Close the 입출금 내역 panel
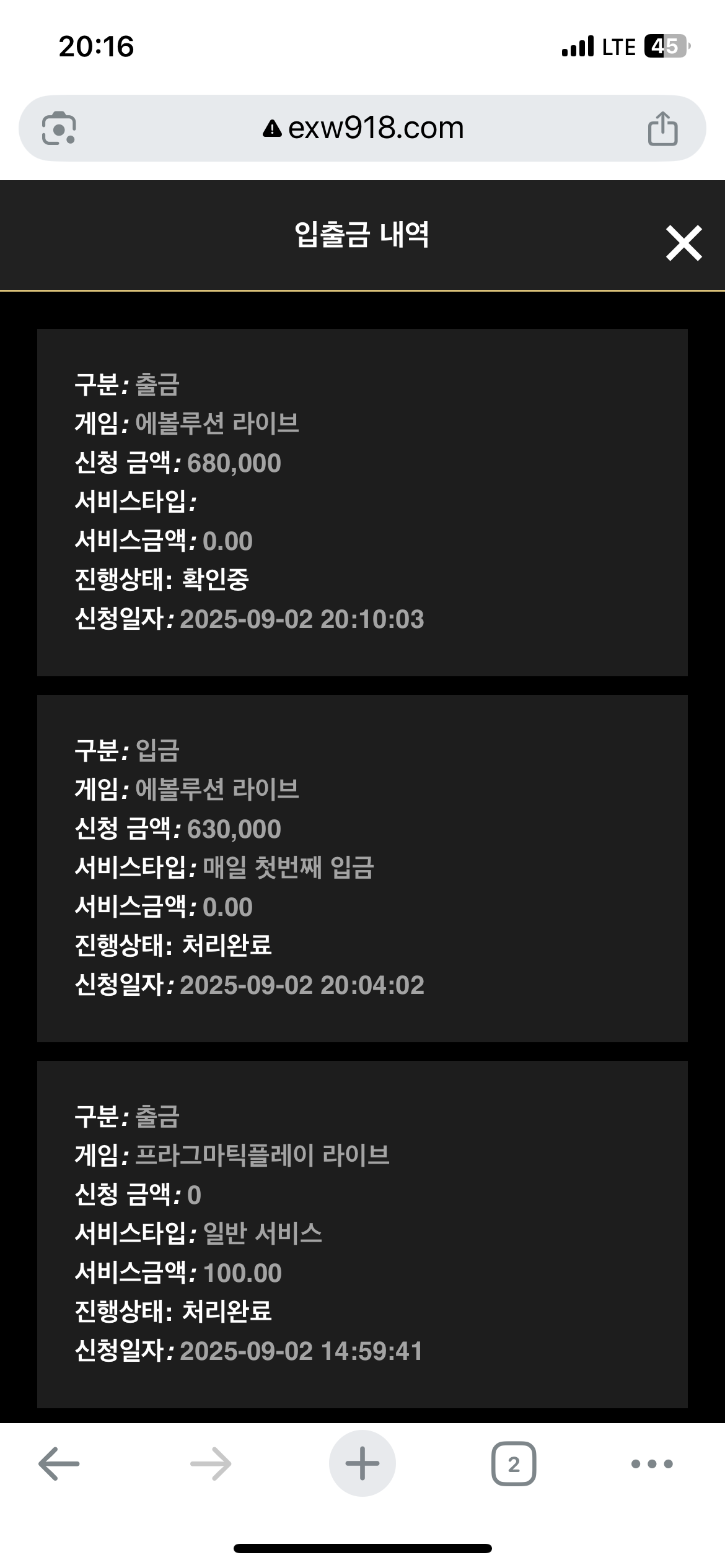This screenshot has width=725, height=1568. [x=683, y=243]
